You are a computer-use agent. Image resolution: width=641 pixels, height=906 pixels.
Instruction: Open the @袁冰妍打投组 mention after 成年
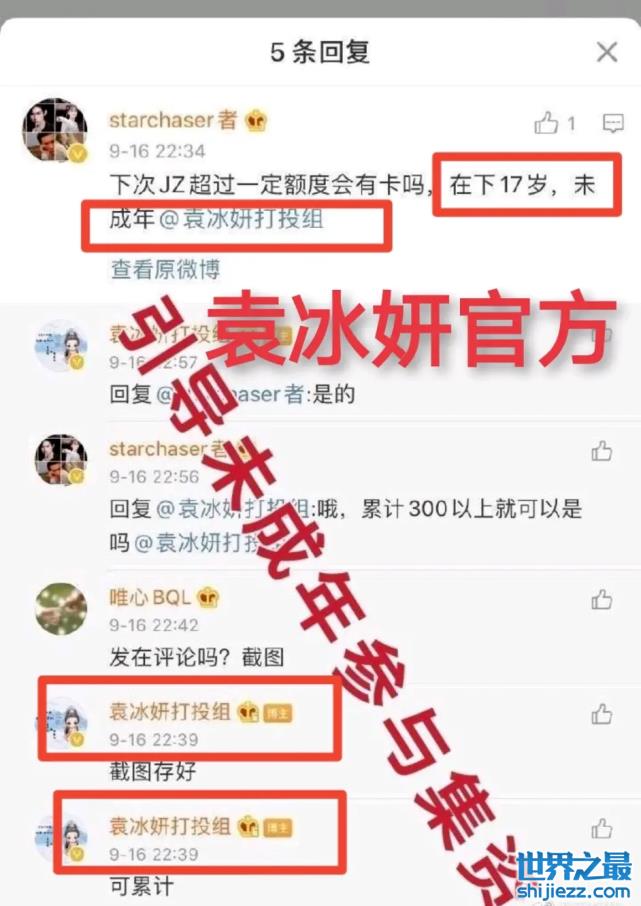click(x=240, y=220)
